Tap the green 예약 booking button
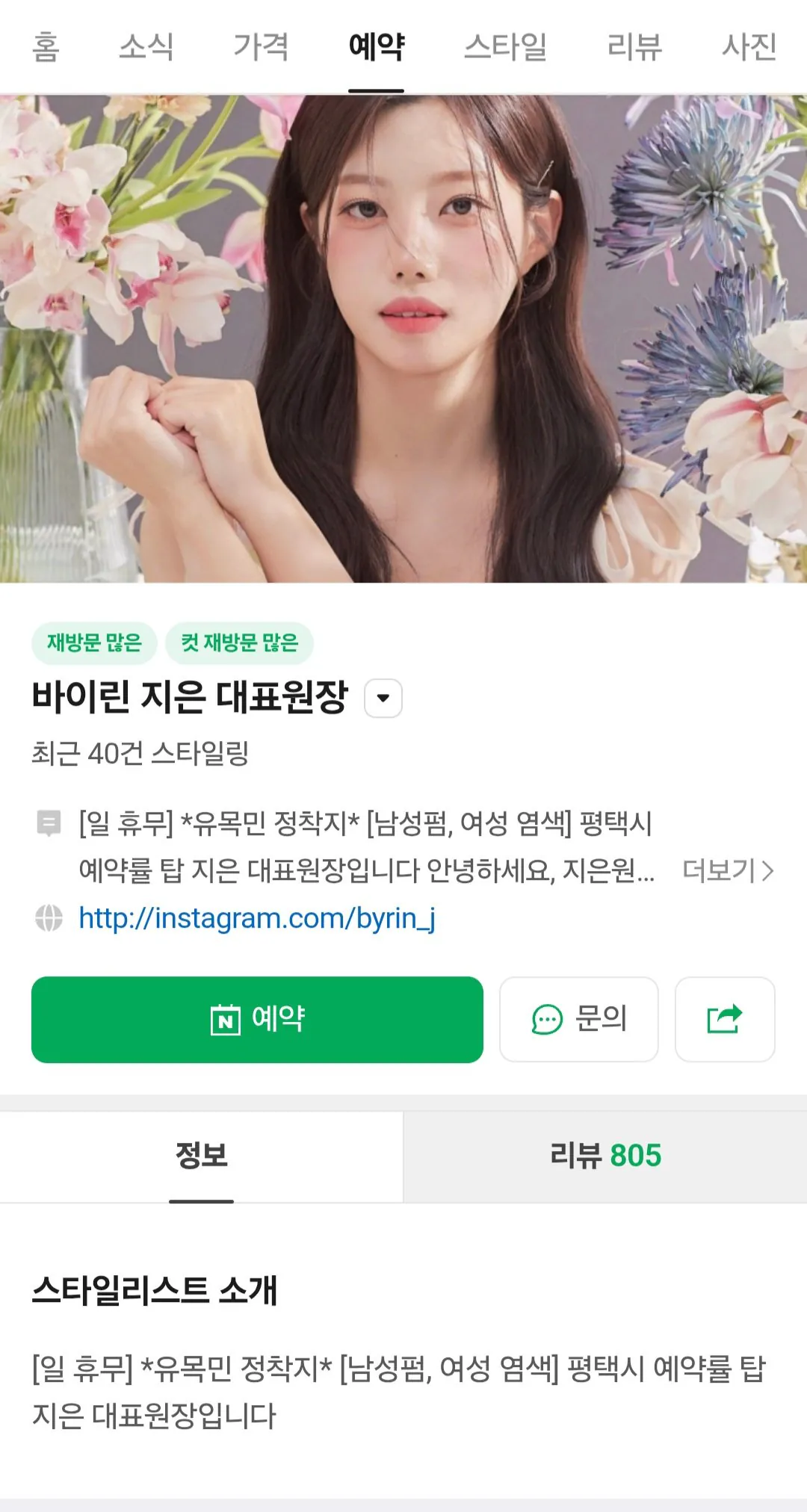This screenshot has width=807, height=1512. [x=257, y=1019]
